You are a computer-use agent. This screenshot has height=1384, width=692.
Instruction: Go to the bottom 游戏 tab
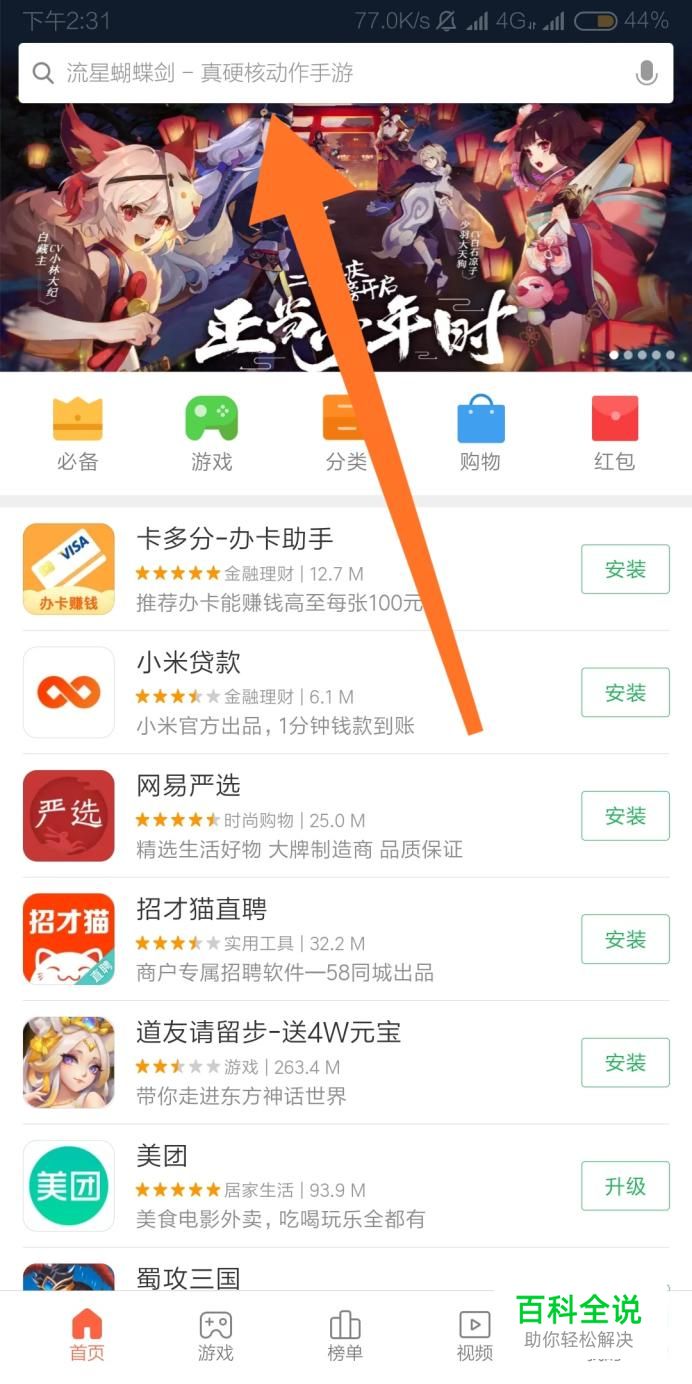[215, 1336]
